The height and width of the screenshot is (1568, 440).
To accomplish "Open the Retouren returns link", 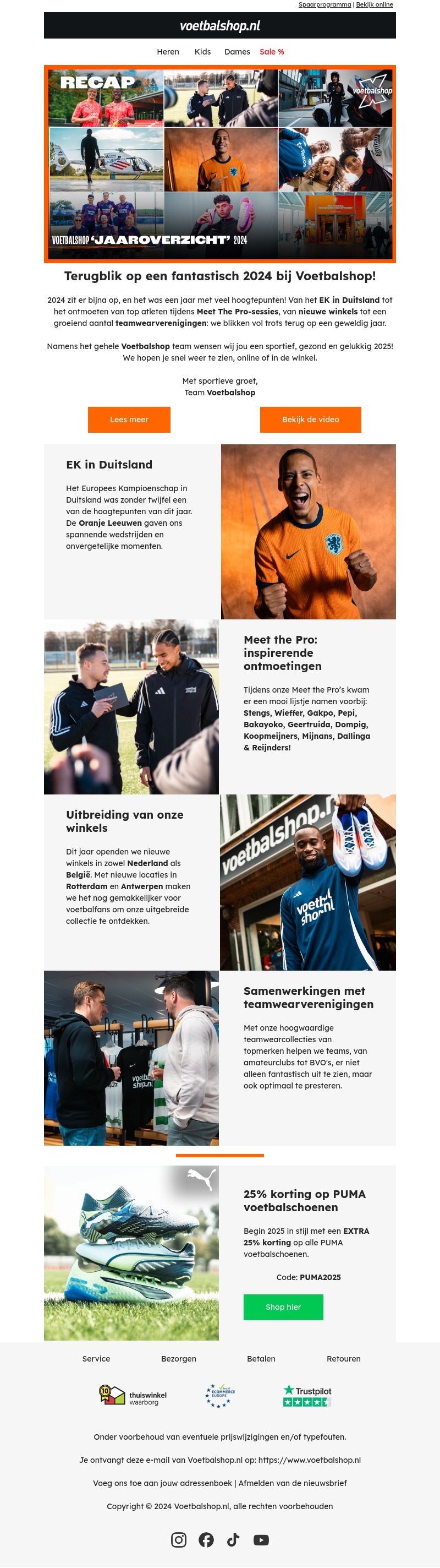I will coord(343,1359).
